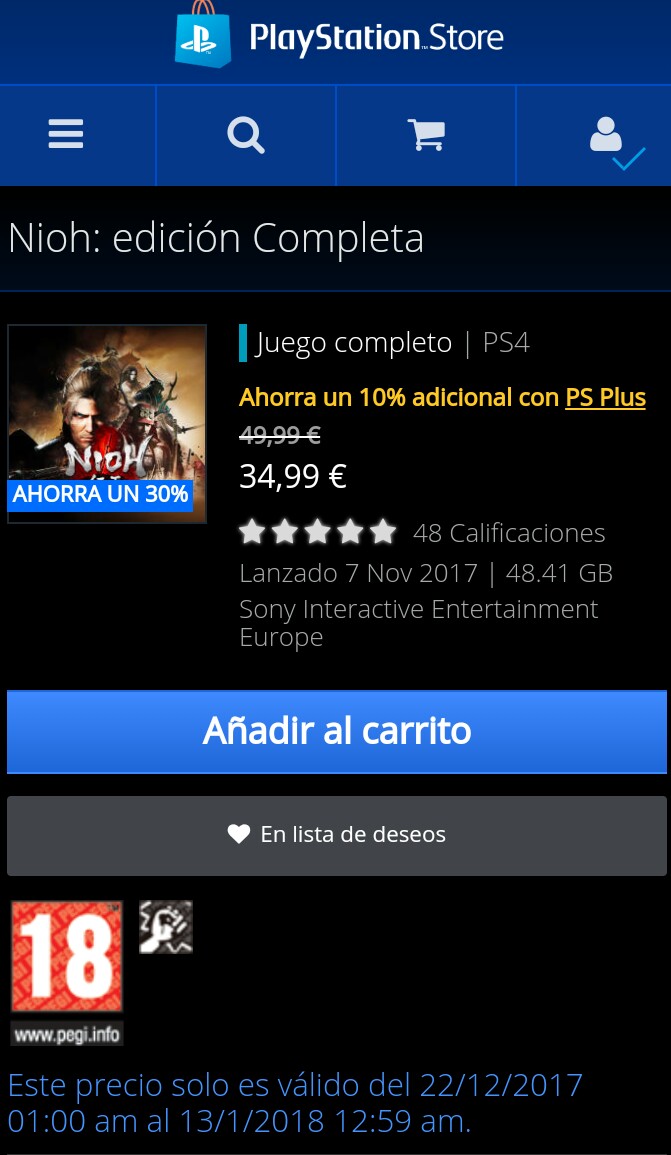Tap Añadir al carrito
This screenshot has width=671, height=1155.
[336, 731]
